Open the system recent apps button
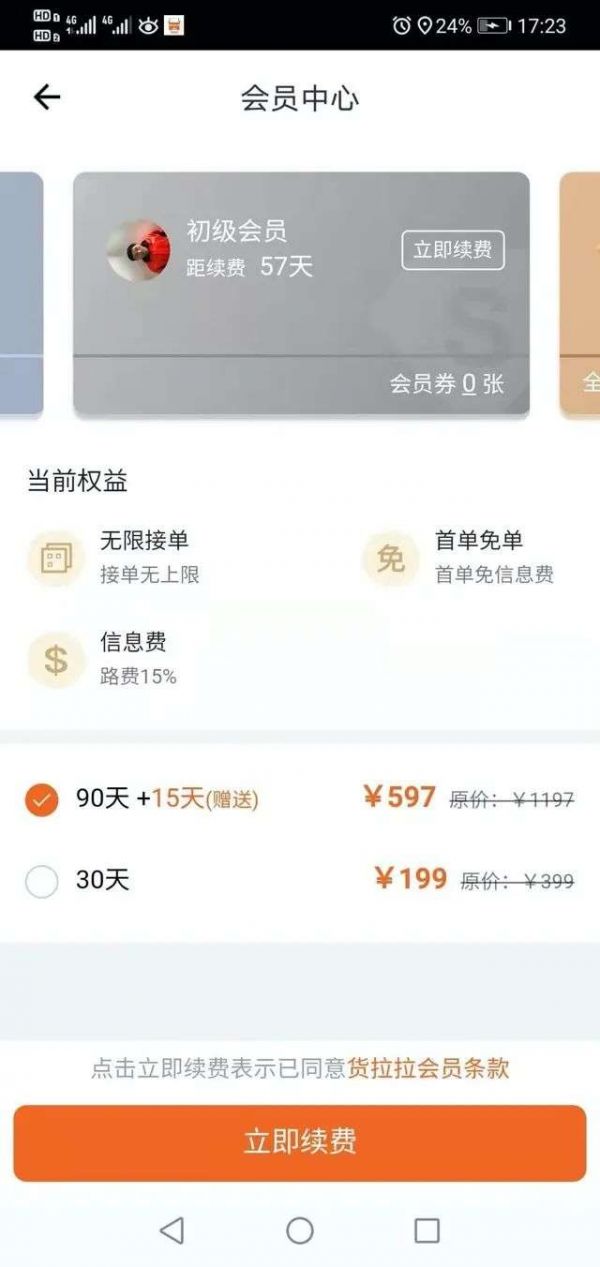 coord(427,1230)
